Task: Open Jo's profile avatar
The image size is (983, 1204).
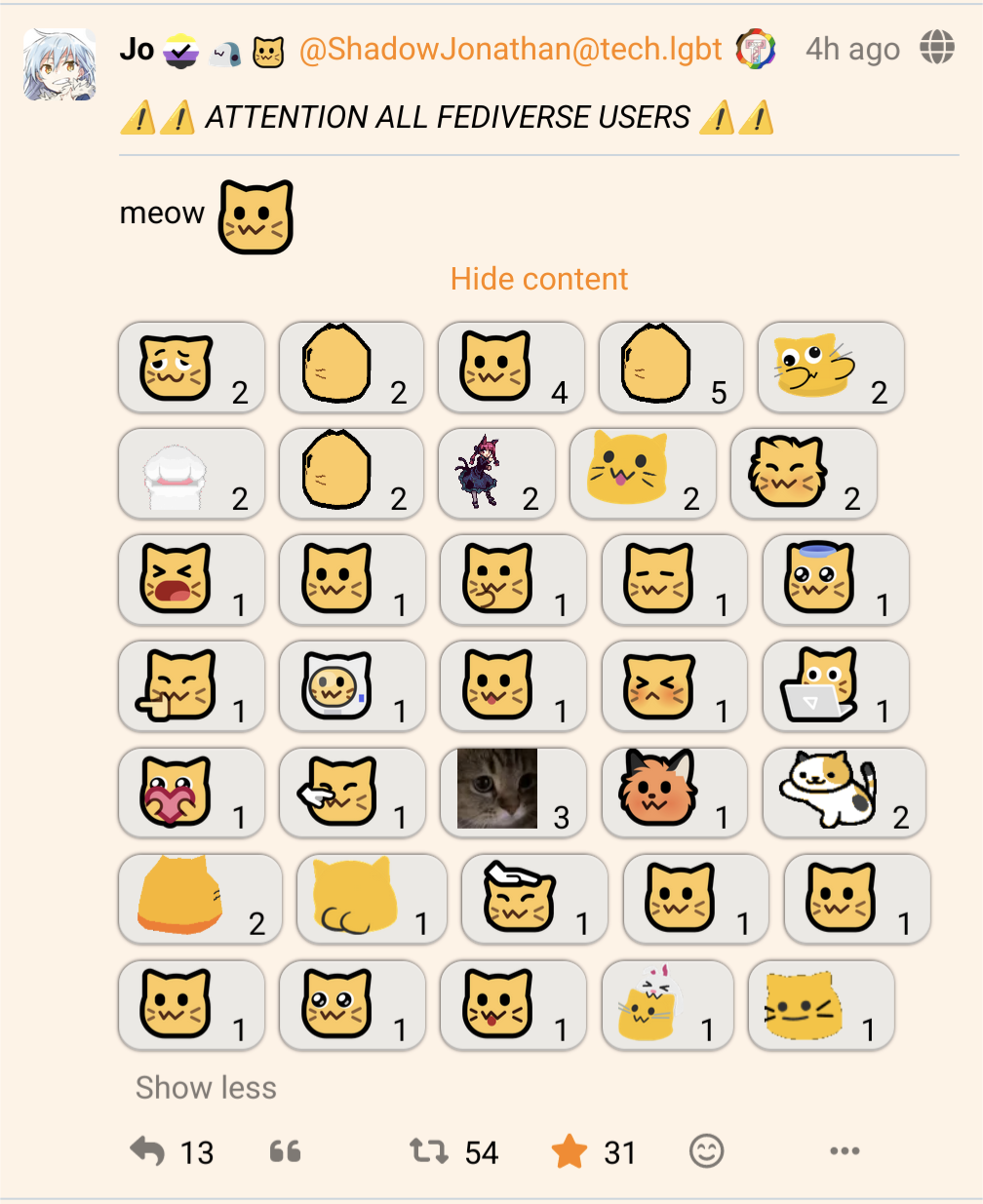Action: pyautogui.click(x=59, y=65)
